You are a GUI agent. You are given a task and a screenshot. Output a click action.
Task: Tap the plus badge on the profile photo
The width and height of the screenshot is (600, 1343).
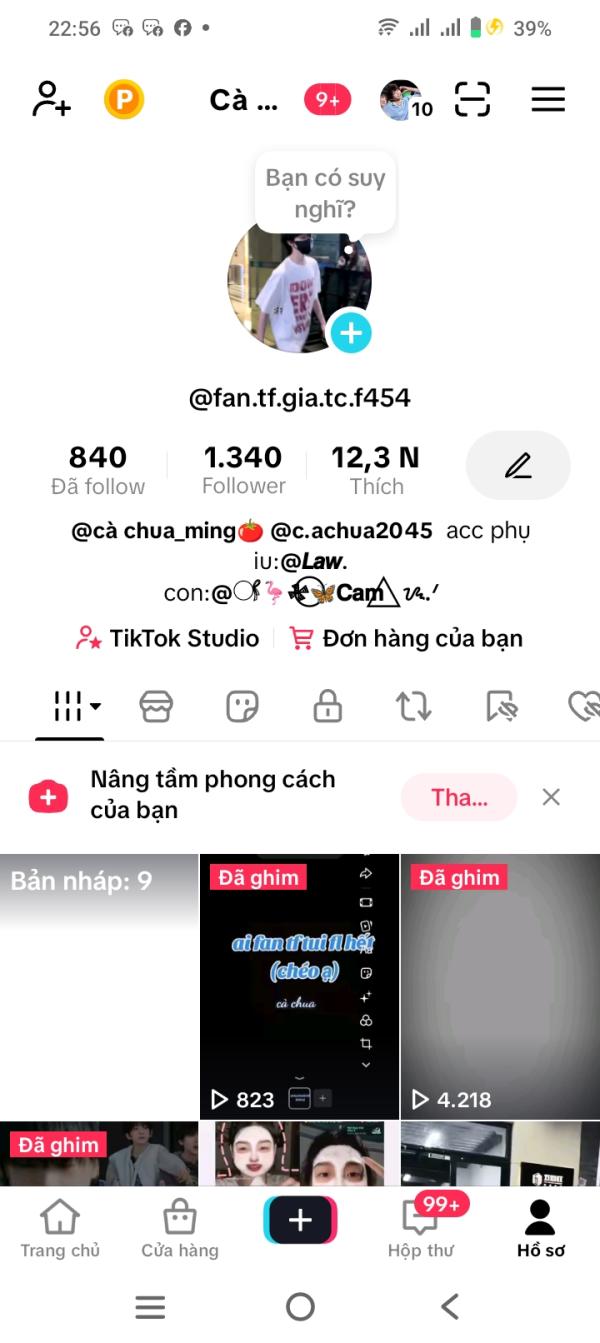point(350,332)
